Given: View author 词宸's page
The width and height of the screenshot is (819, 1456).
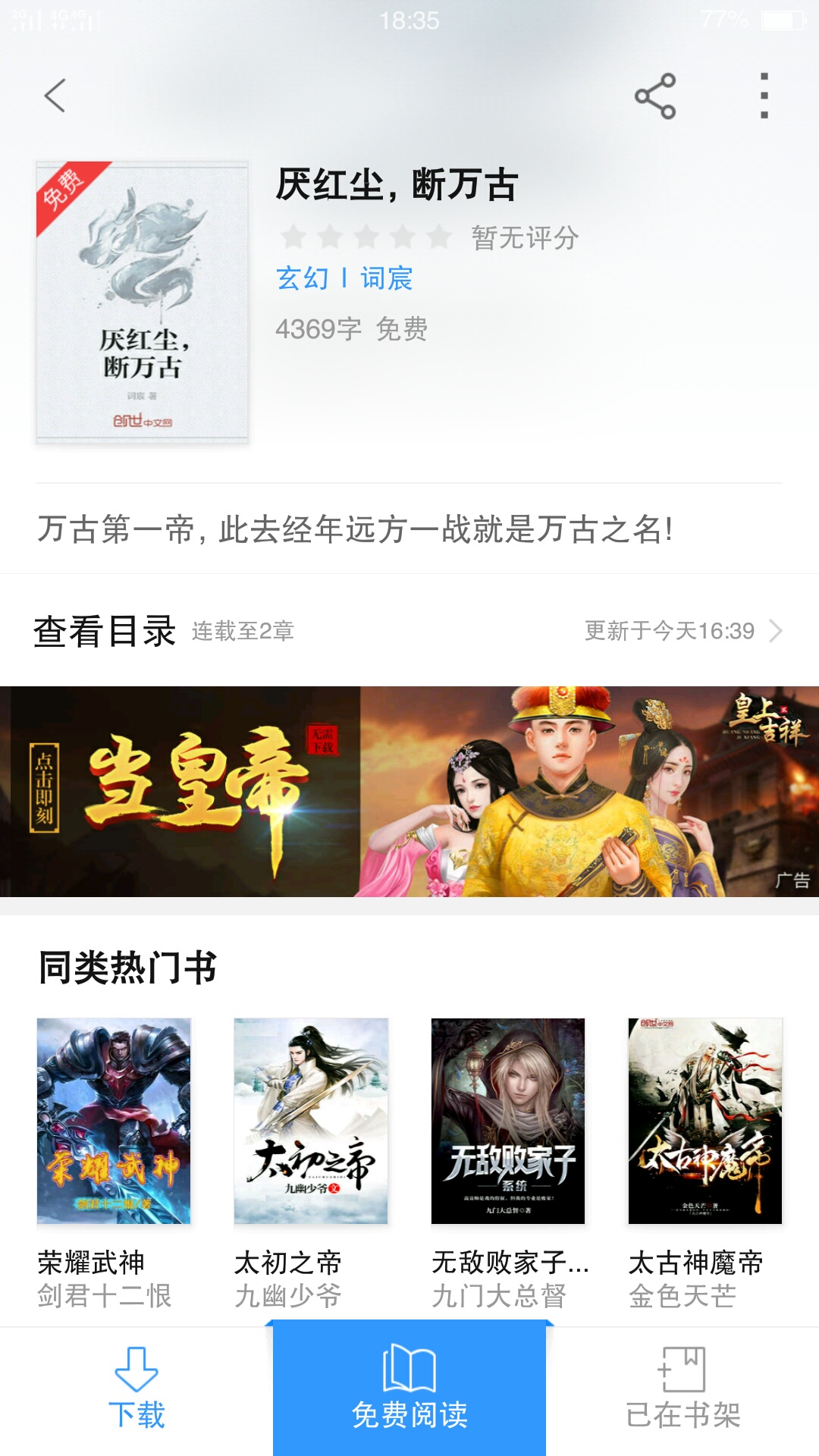Looking at the screenshot, I should point(386,278).
